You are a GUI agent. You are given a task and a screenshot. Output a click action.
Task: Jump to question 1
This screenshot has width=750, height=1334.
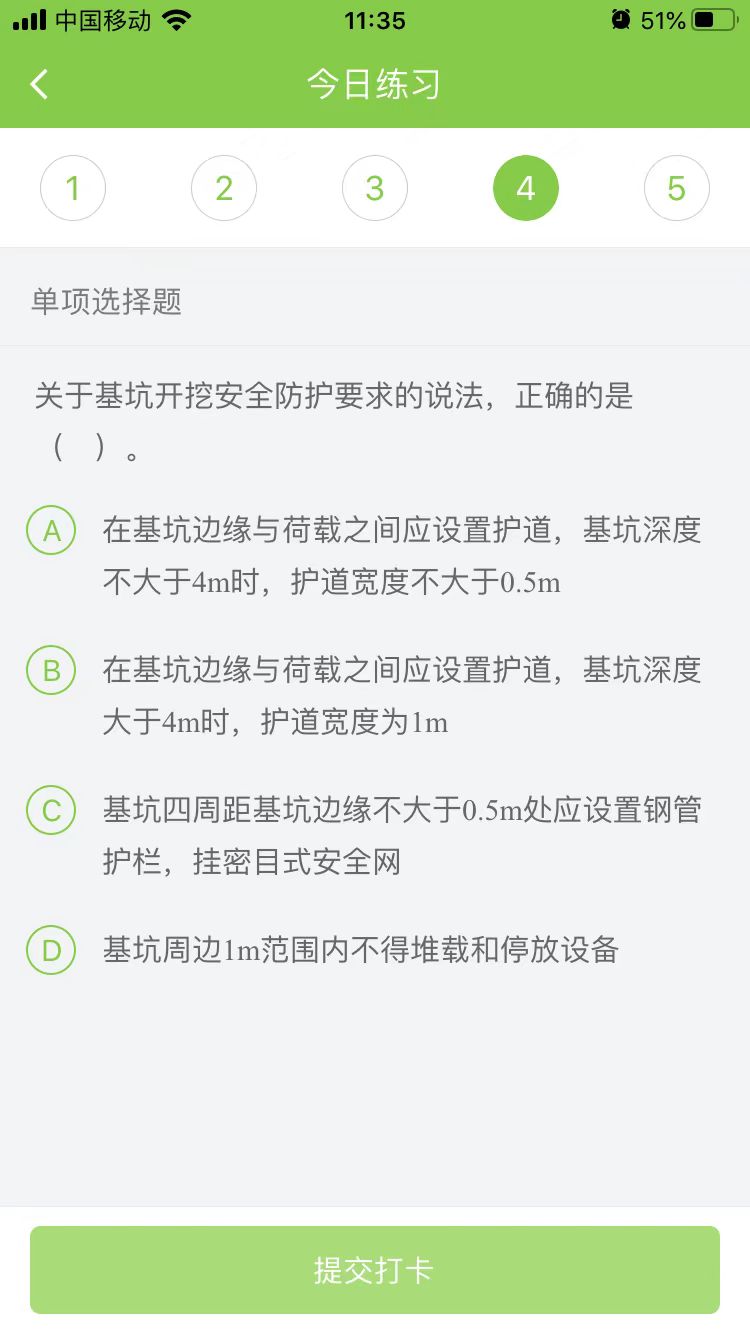(x=73, y=188)
